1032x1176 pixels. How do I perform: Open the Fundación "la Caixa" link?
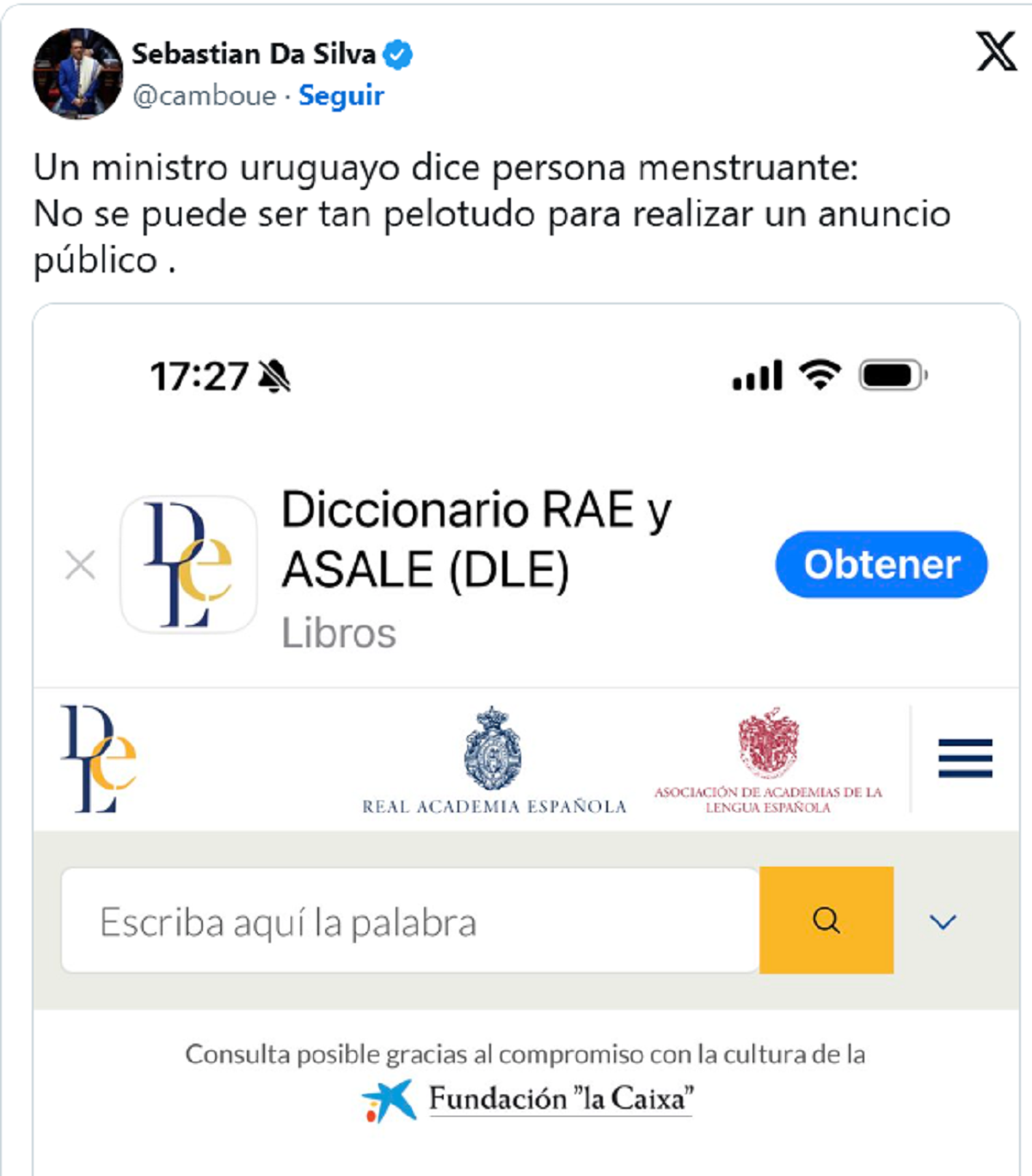click(563, 1096)
